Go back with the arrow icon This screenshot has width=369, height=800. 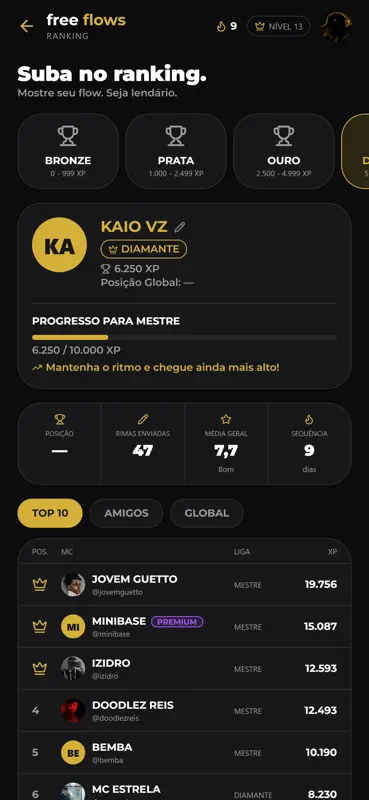(x=27, y=27)
